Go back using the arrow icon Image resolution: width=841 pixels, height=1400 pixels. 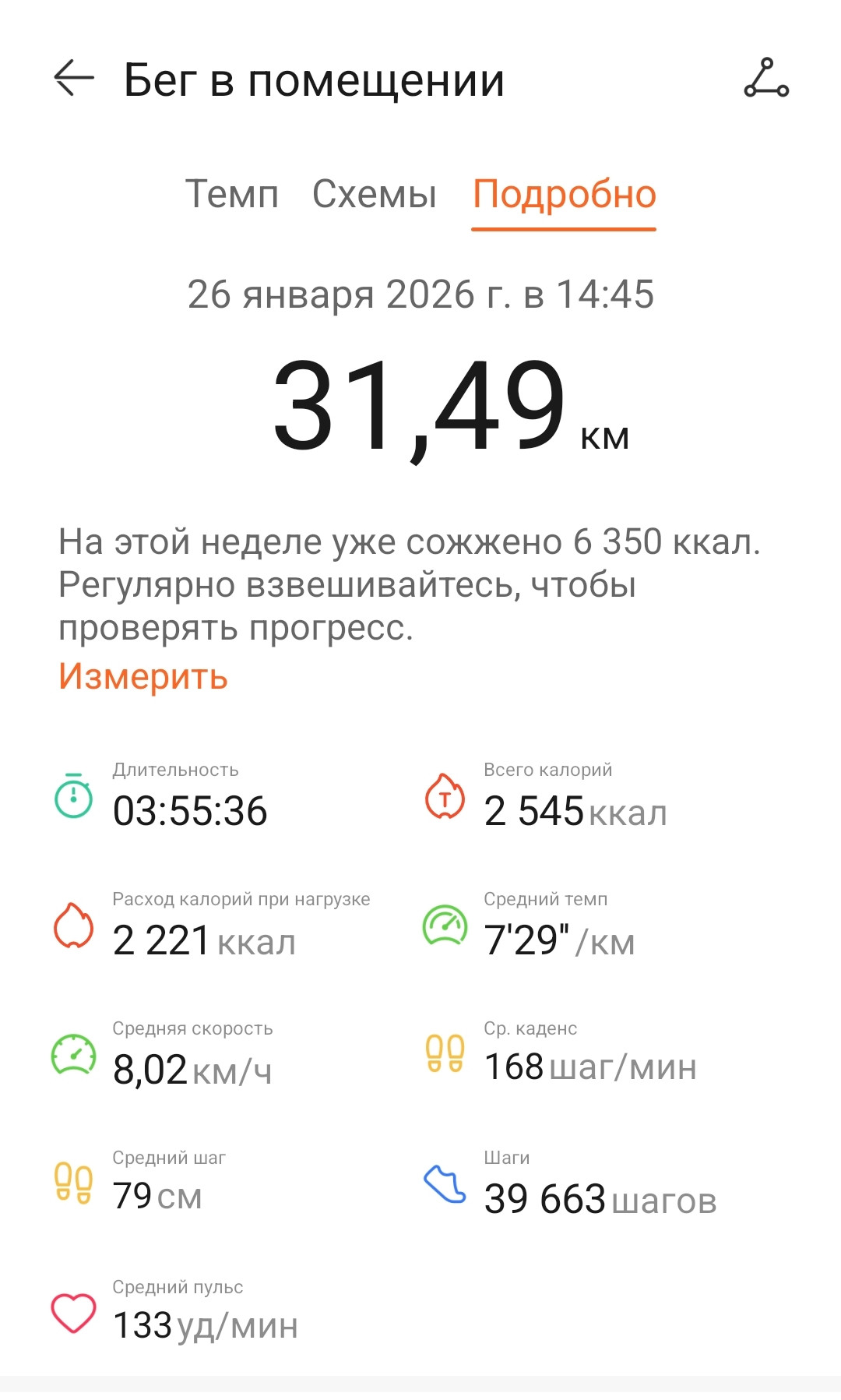click(x=74, y=79)
